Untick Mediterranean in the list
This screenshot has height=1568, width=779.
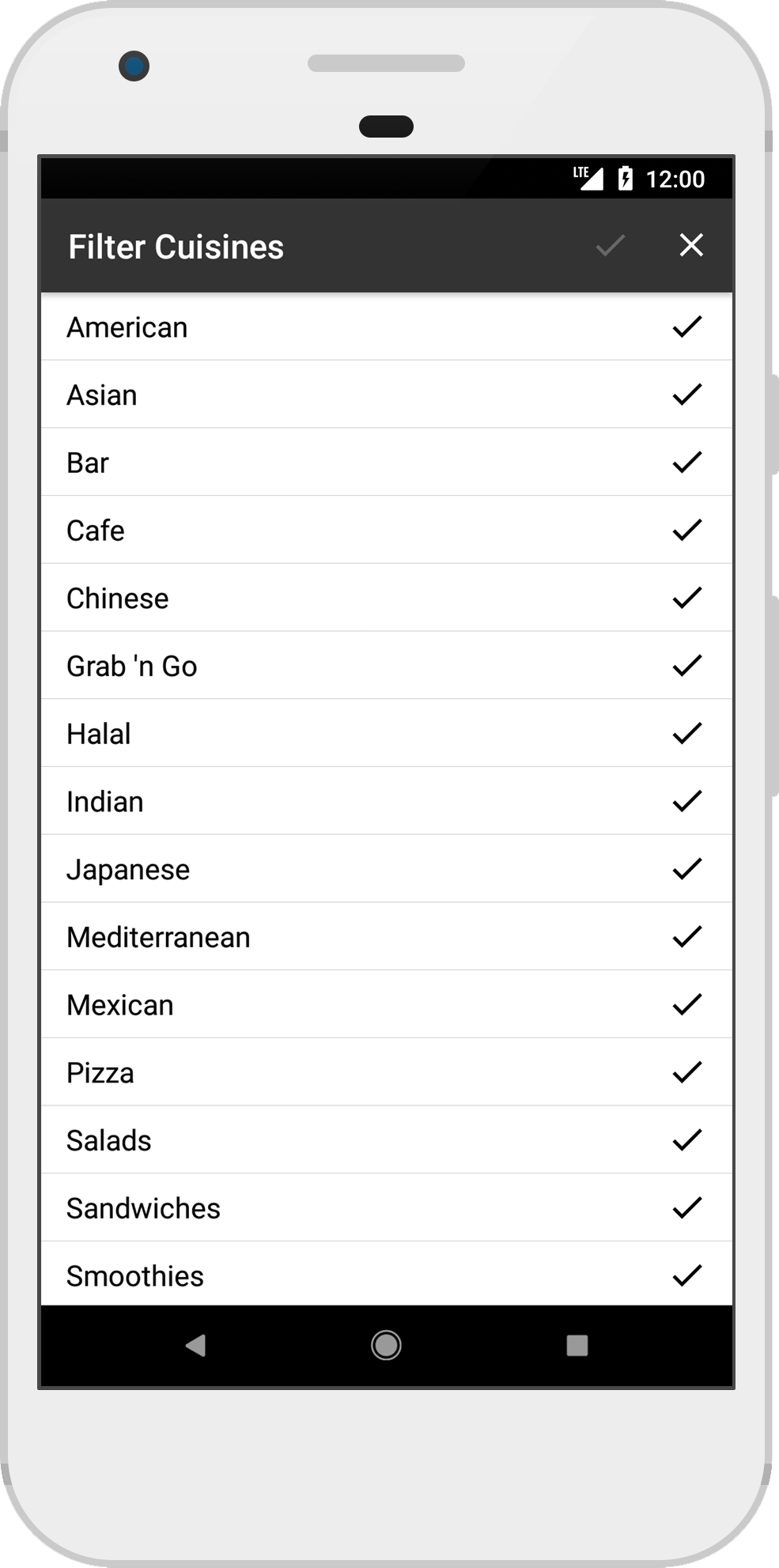tap(386, 937)
